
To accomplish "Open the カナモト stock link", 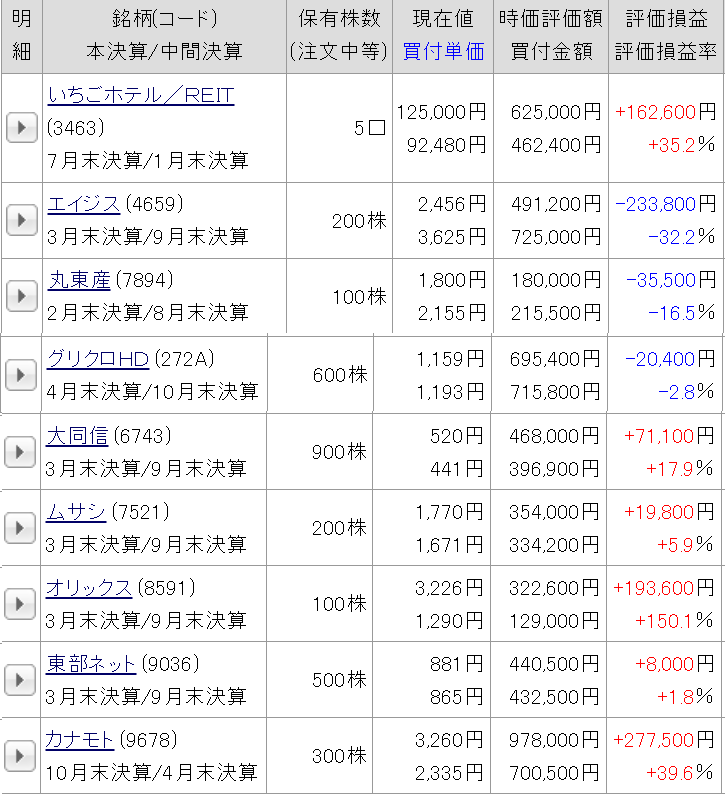I will tap(79, 740).
